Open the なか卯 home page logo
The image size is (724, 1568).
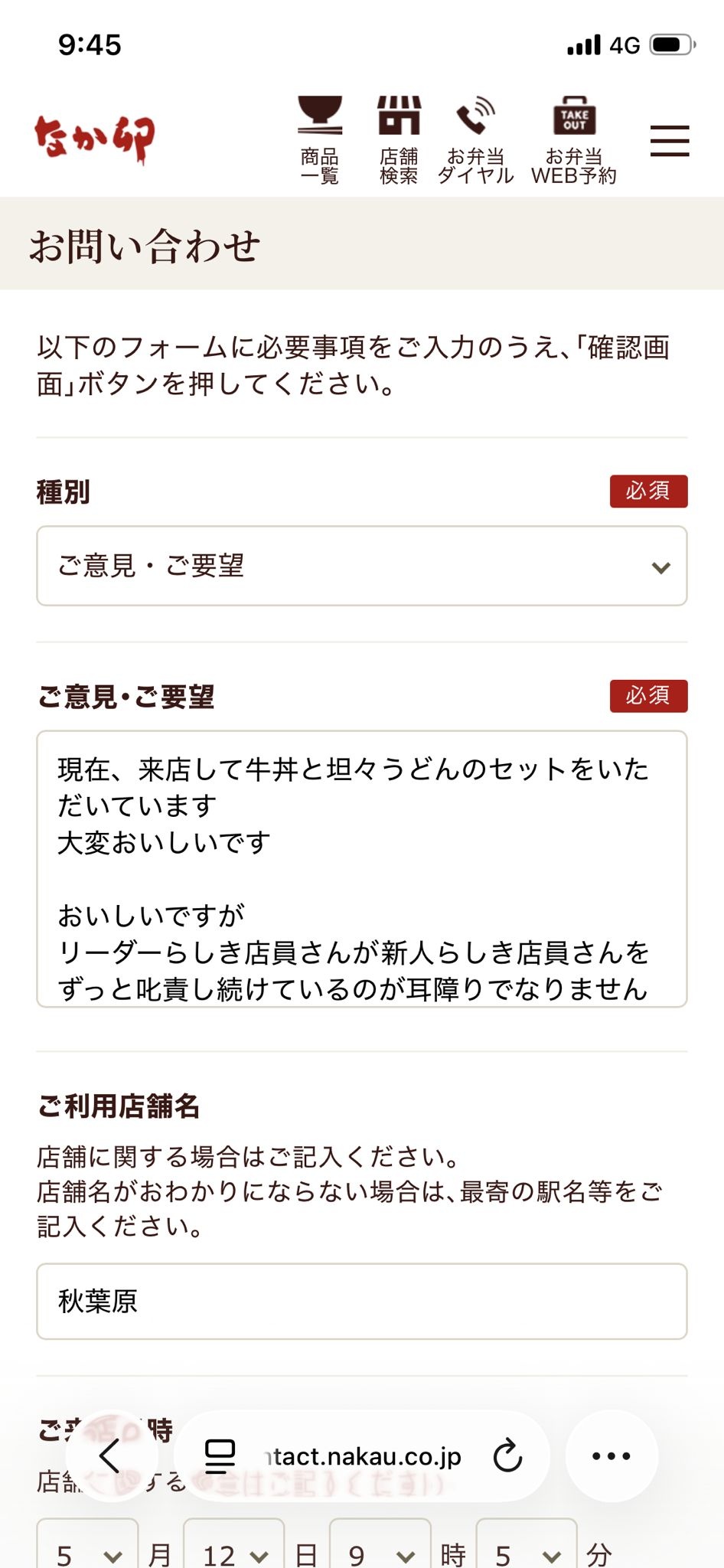[95, 139]
